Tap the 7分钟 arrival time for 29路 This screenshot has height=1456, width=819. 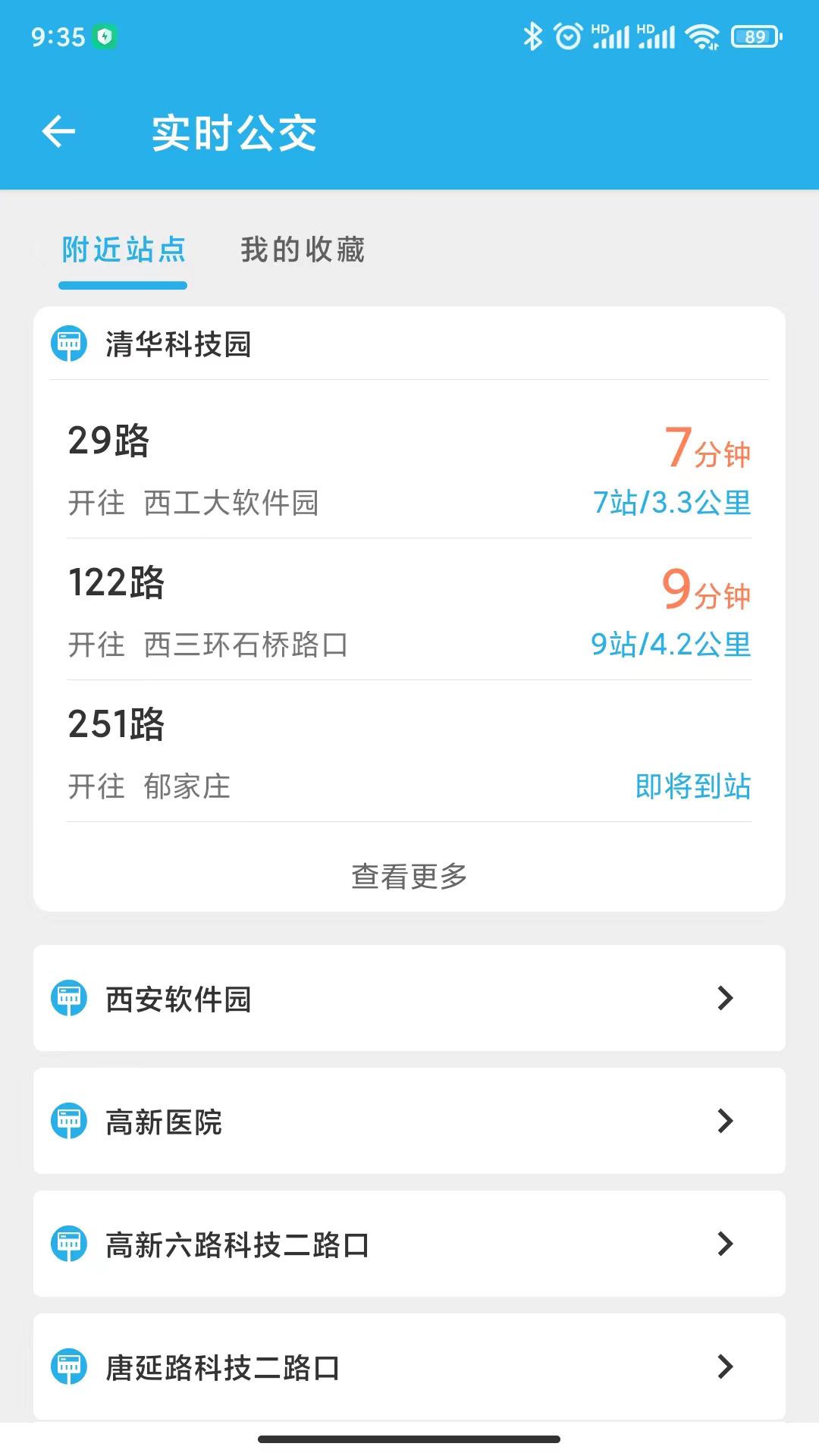709,447
